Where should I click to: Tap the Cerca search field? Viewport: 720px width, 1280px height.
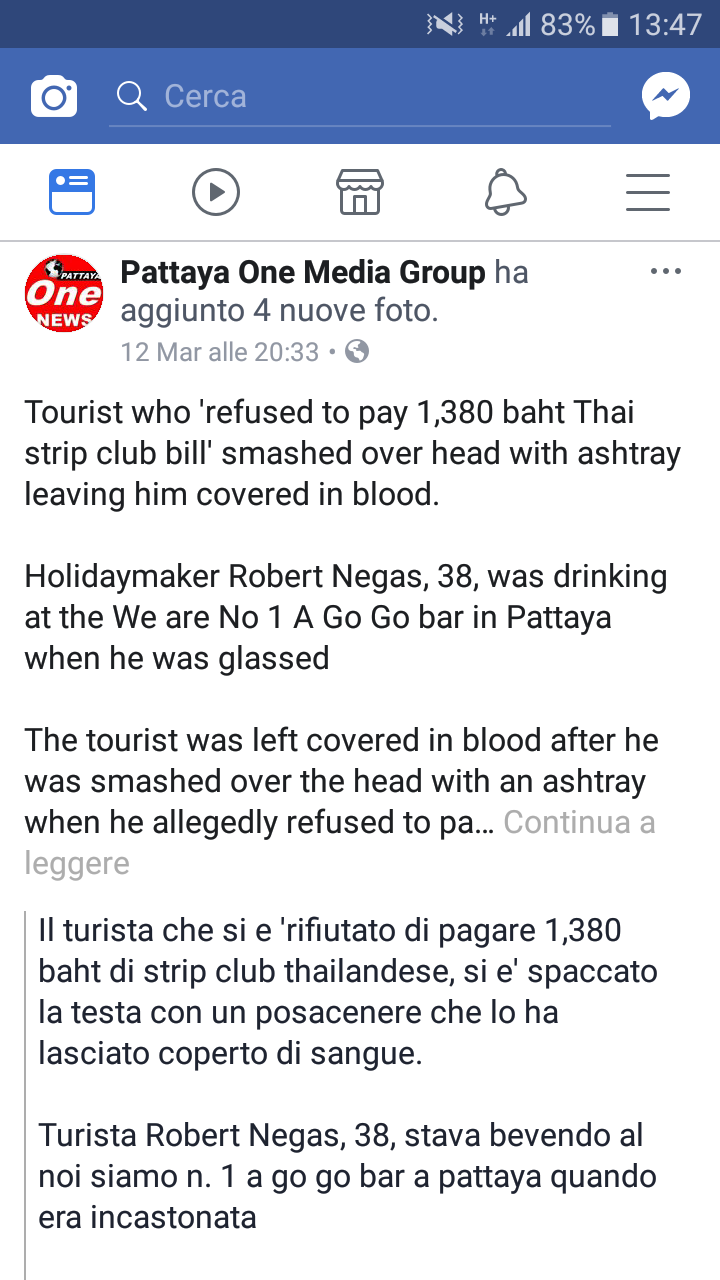(360, 97)
